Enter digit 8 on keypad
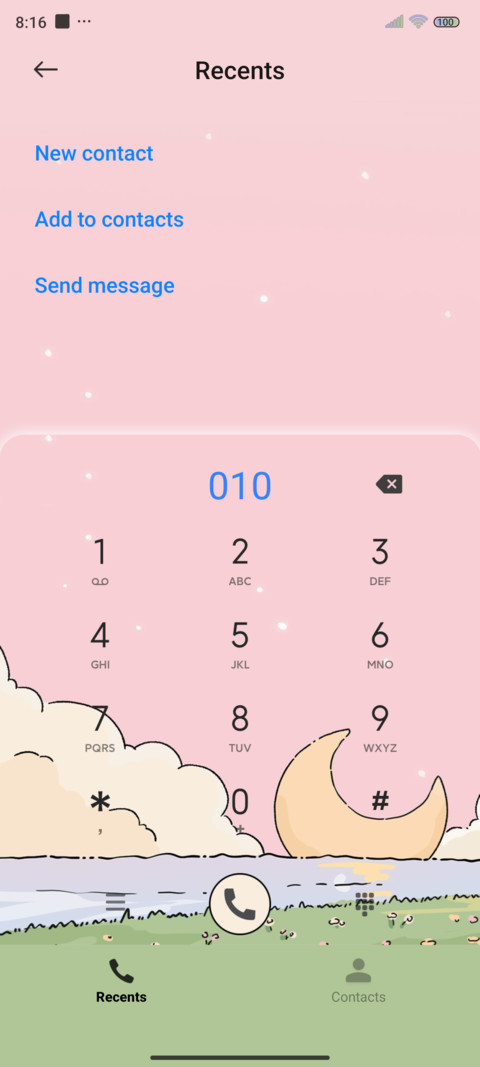 (x=240, y=728)
